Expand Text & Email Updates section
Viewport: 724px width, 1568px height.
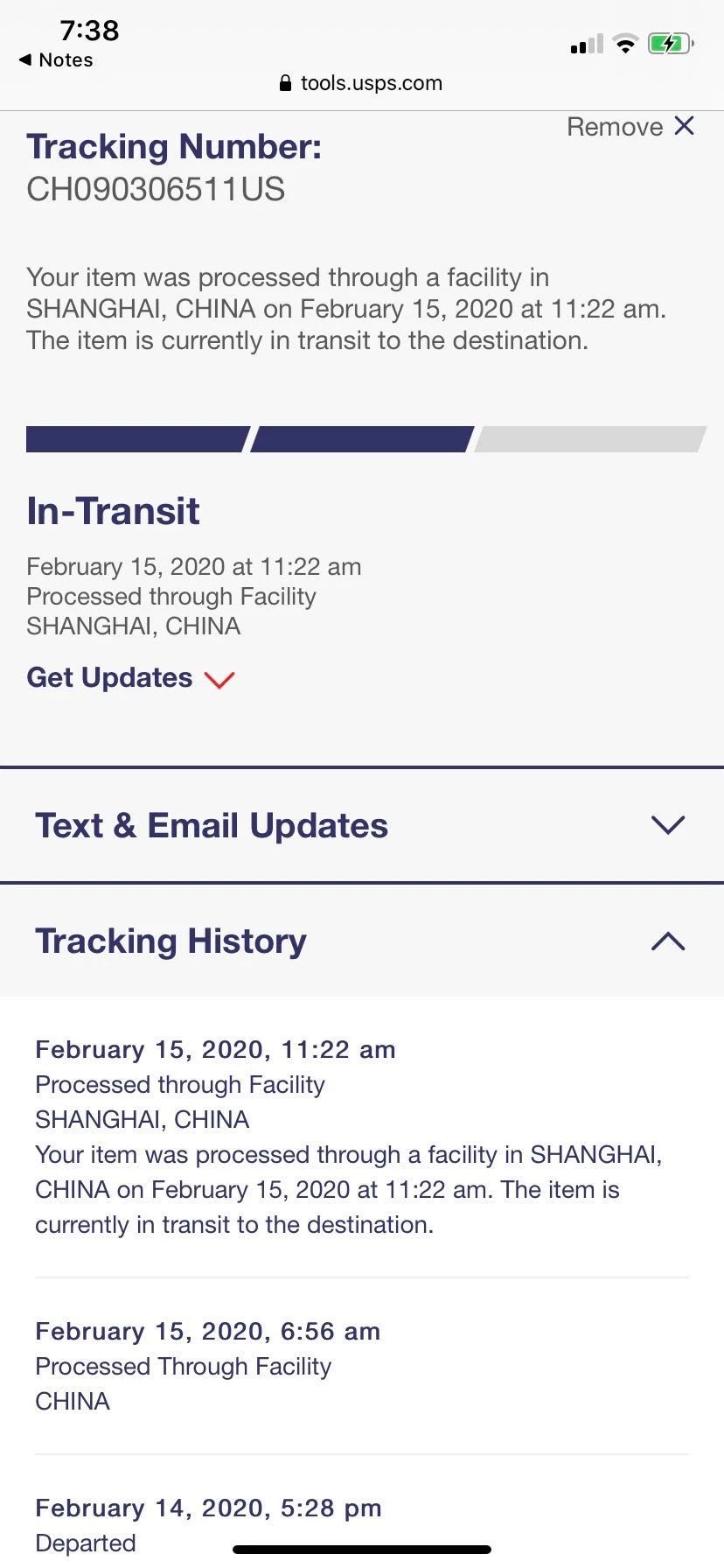pyautogui.click(x=362, y=825)
